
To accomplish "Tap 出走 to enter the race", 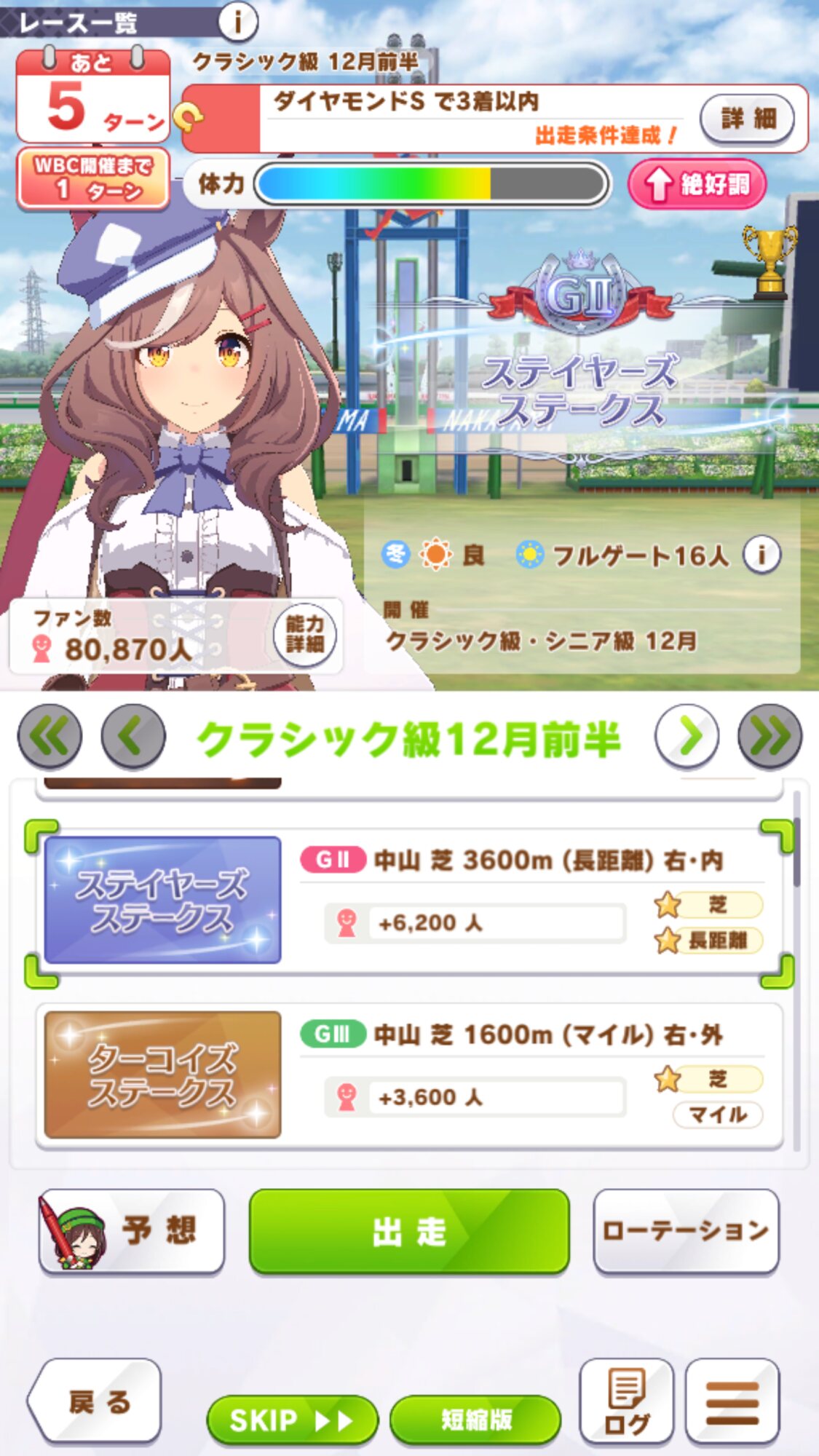I will [409, 1231].
